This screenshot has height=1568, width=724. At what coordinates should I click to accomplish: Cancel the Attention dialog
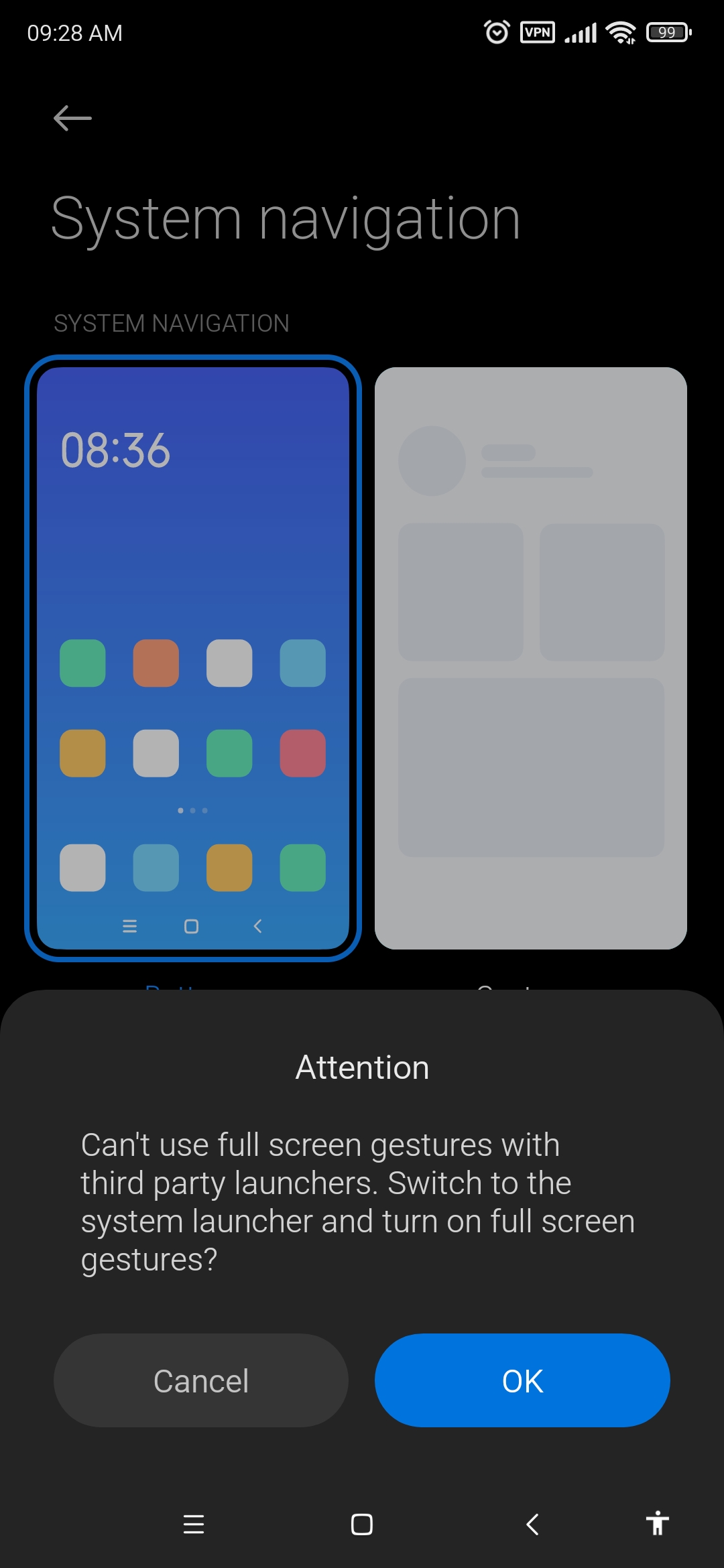201,1380
